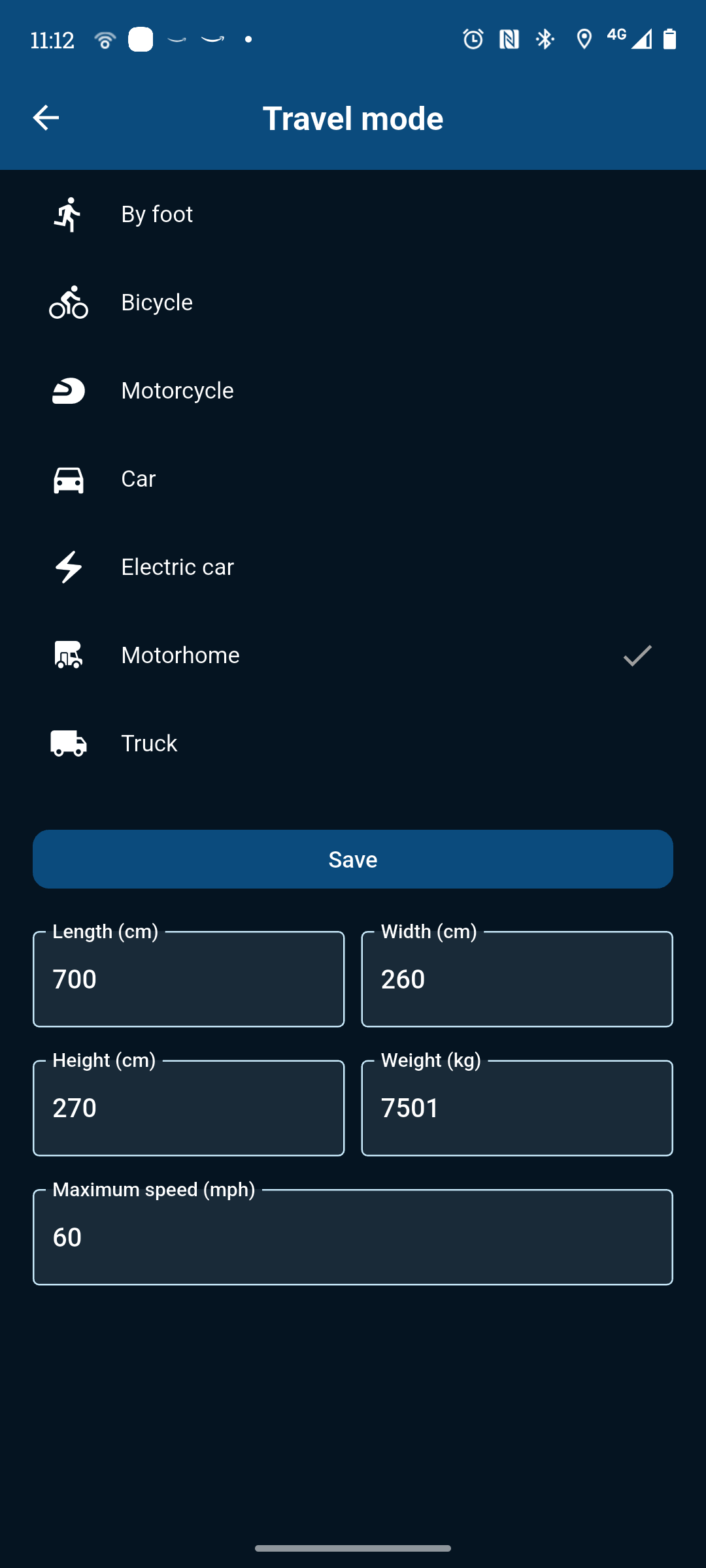This screenshot has height=1568, width=706.
Task: Tap the Truck icon
Action: click(x=67, y=743)
